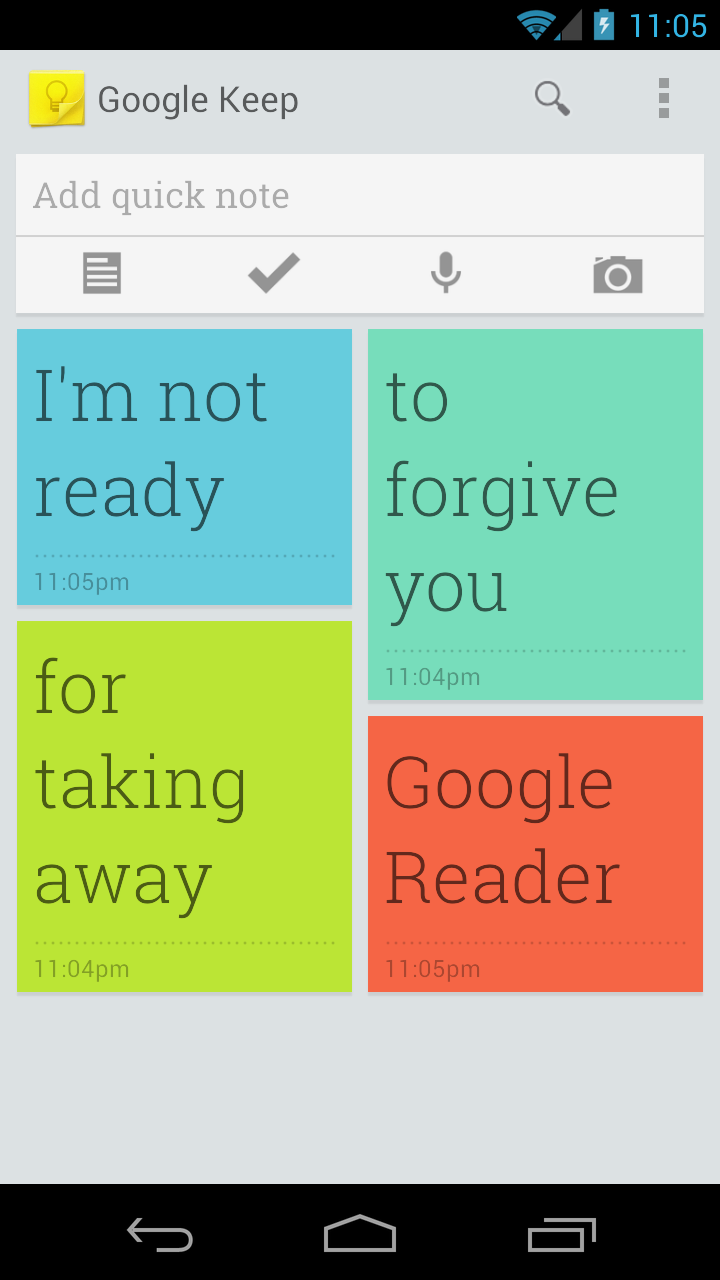The height and width of the screenshot is (1280, 720).
Task: Start a voice note with the microphone
Action: 446,273
